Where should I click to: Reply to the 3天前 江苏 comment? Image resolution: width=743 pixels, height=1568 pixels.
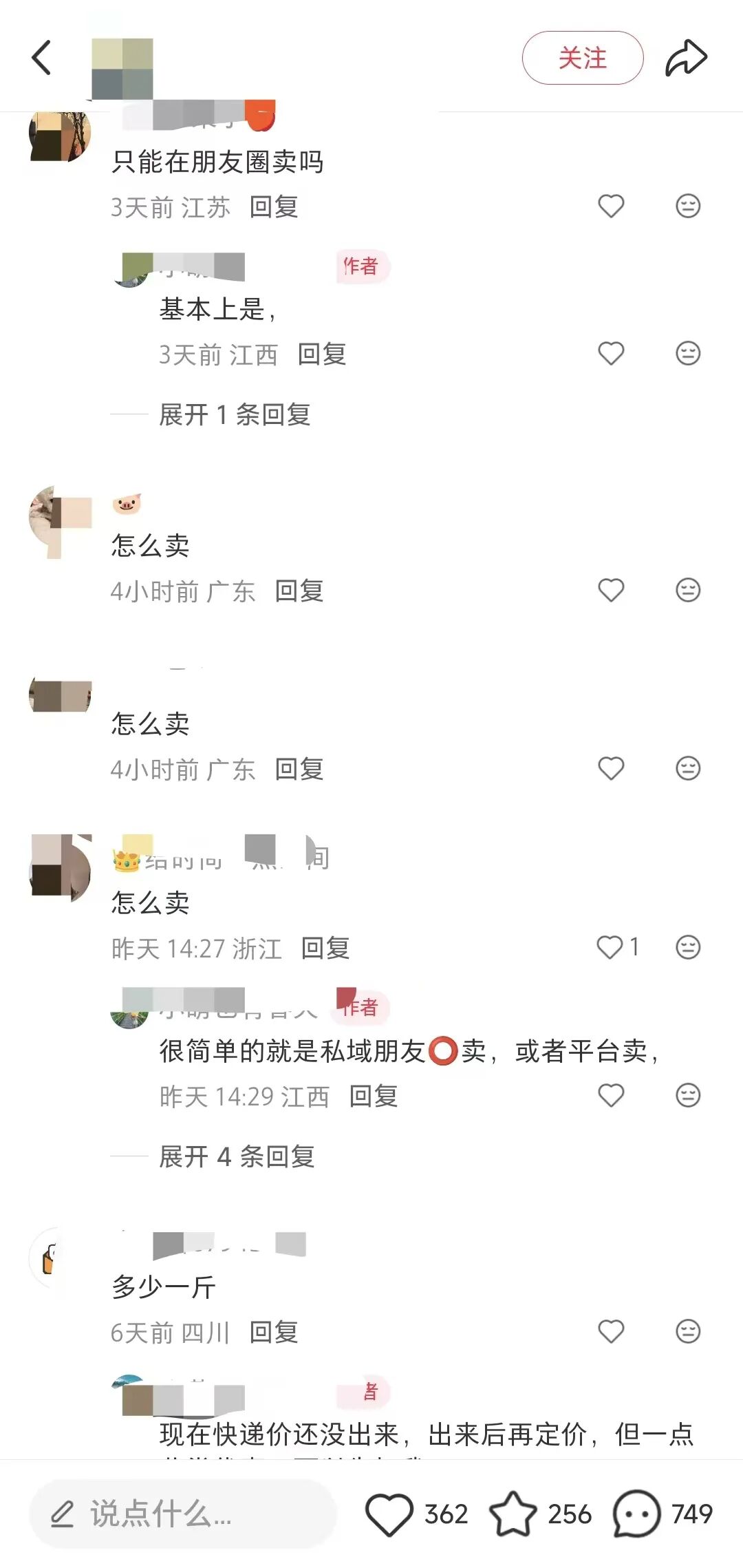pyautogui.click(x=274, y=206)
